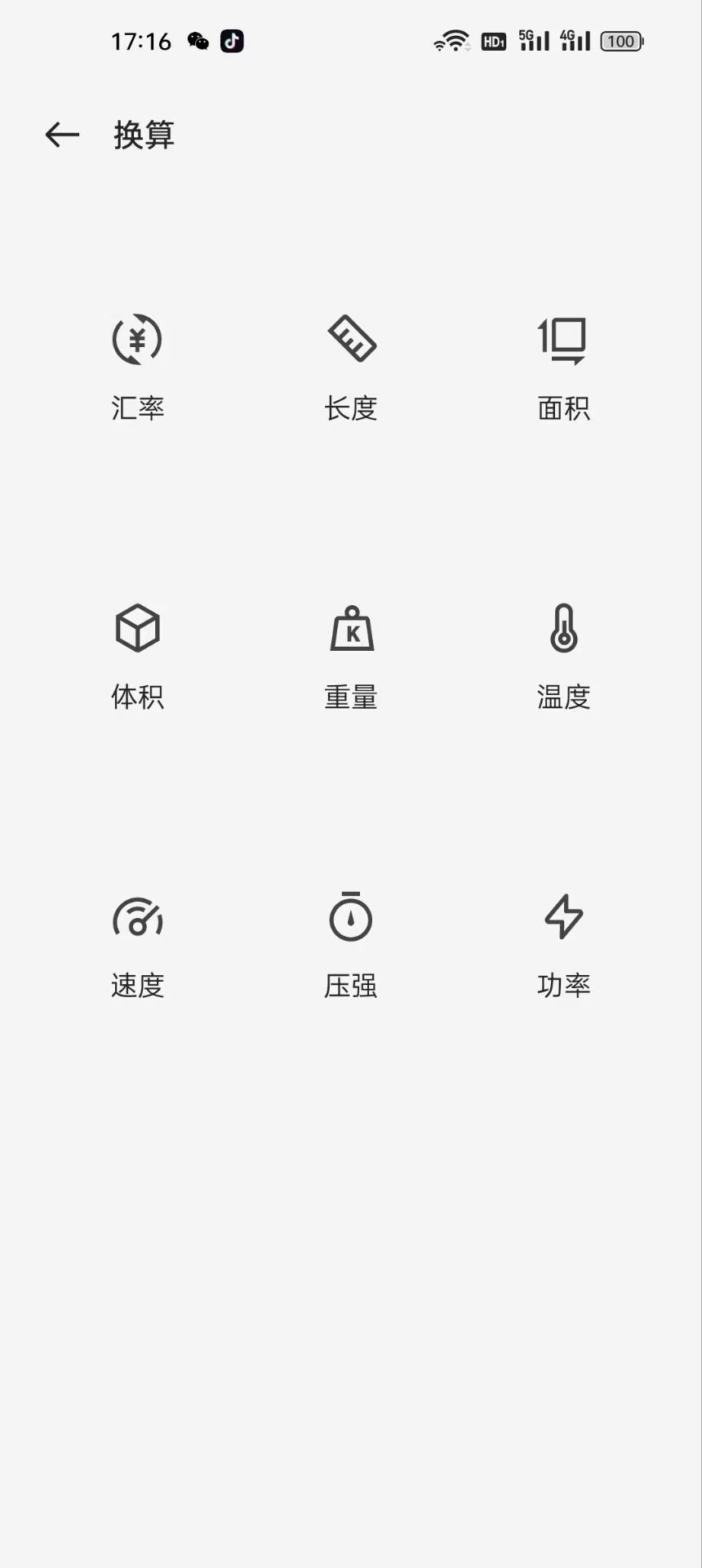Go back from the 换算 screen
Image resolution: width=702 pixels, height=1568 pixels.
[x=62, y=135]
